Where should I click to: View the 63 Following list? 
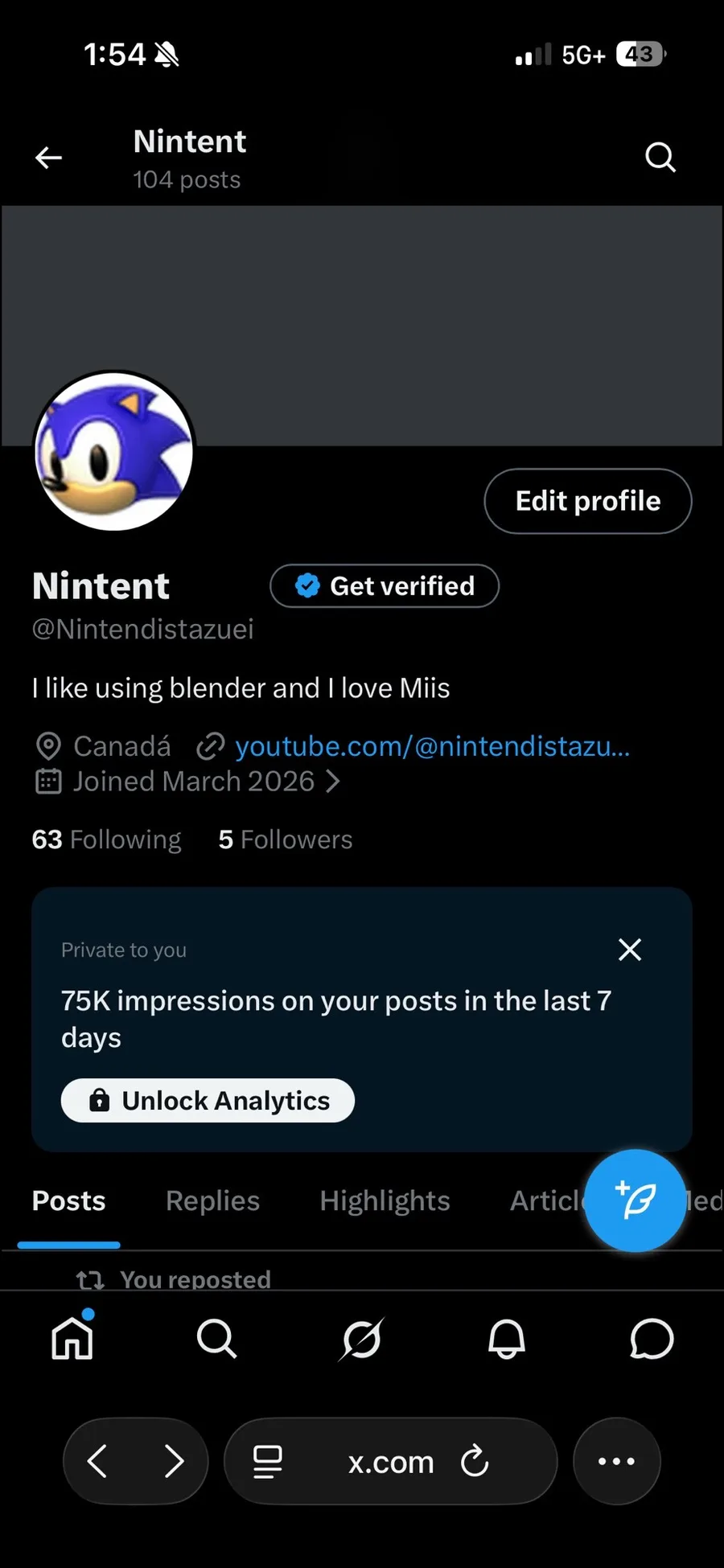(x=106, y=839)
